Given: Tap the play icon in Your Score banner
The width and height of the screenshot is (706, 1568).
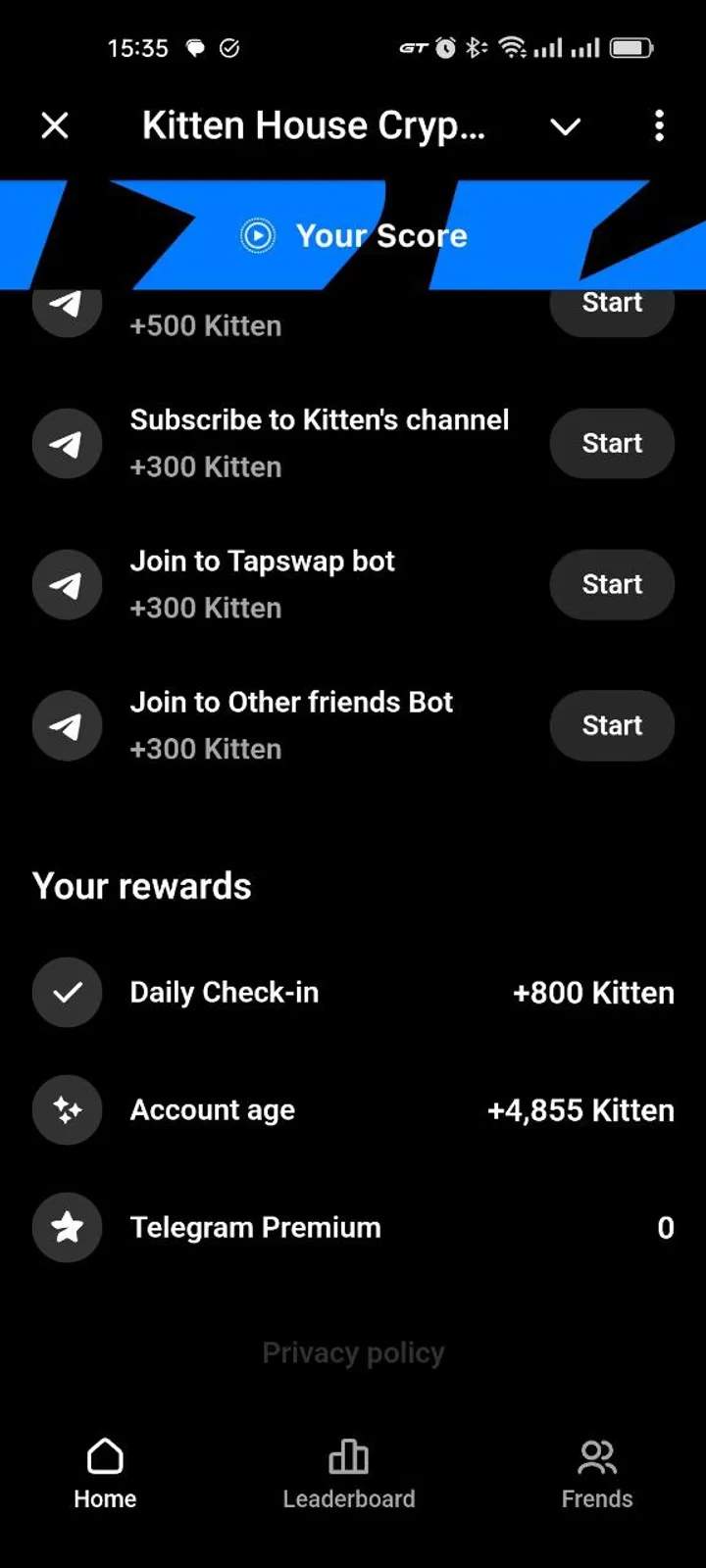Looking at the screenshot, I should (x=257, y=235).
